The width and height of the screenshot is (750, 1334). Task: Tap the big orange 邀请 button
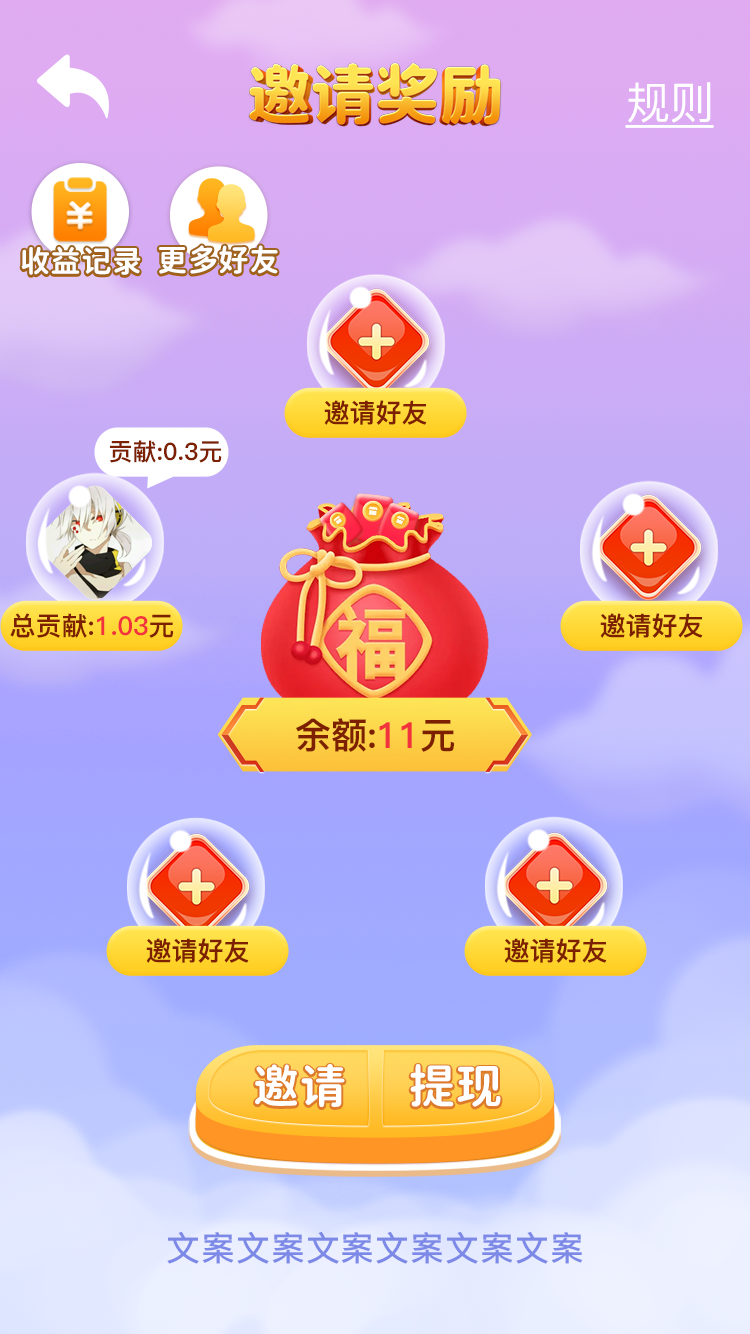point(298,1088)
